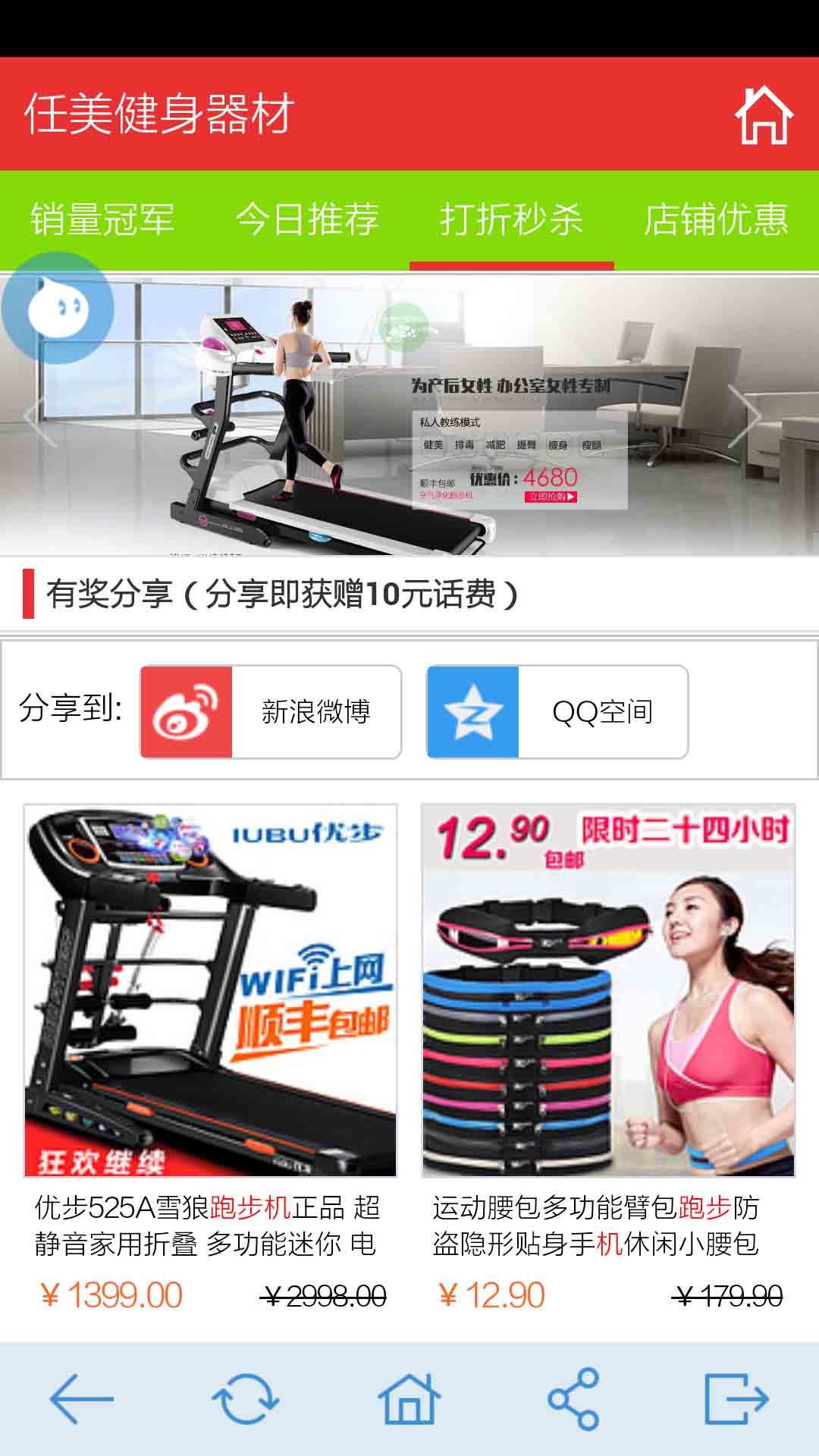The image size is (819, 1456).
Task: Open the 店铺优惠 tab
Action: pos(716,220)
